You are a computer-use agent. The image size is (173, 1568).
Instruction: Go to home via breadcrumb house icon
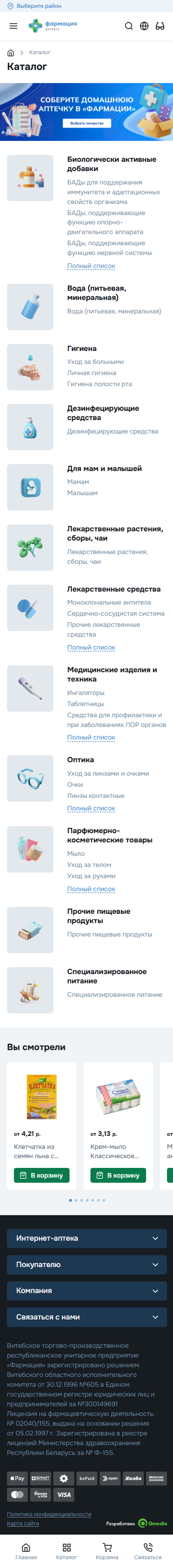coord(10,53)
